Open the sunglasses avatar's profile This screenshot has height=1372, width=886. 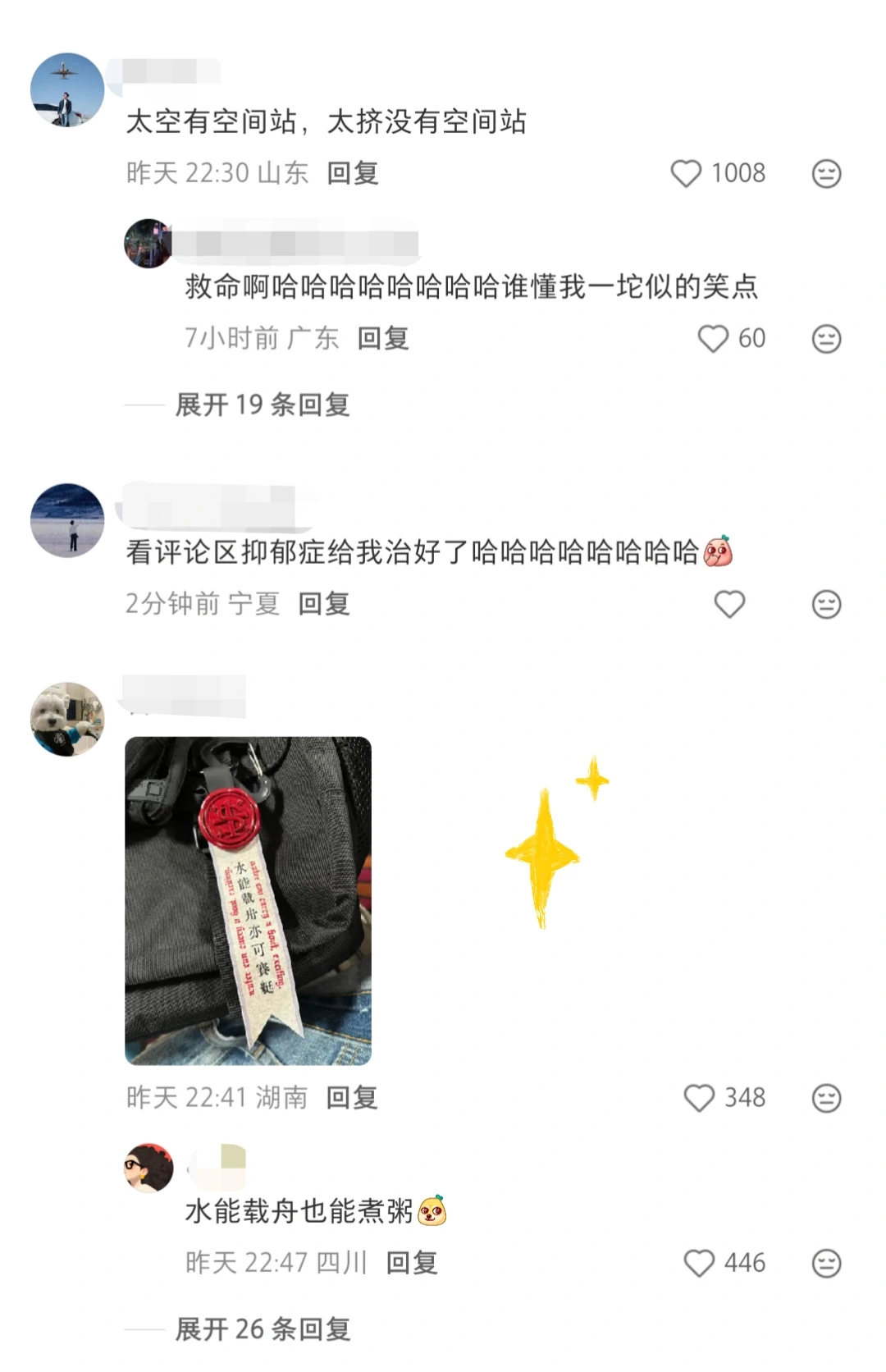click(x=148, y=1167)
